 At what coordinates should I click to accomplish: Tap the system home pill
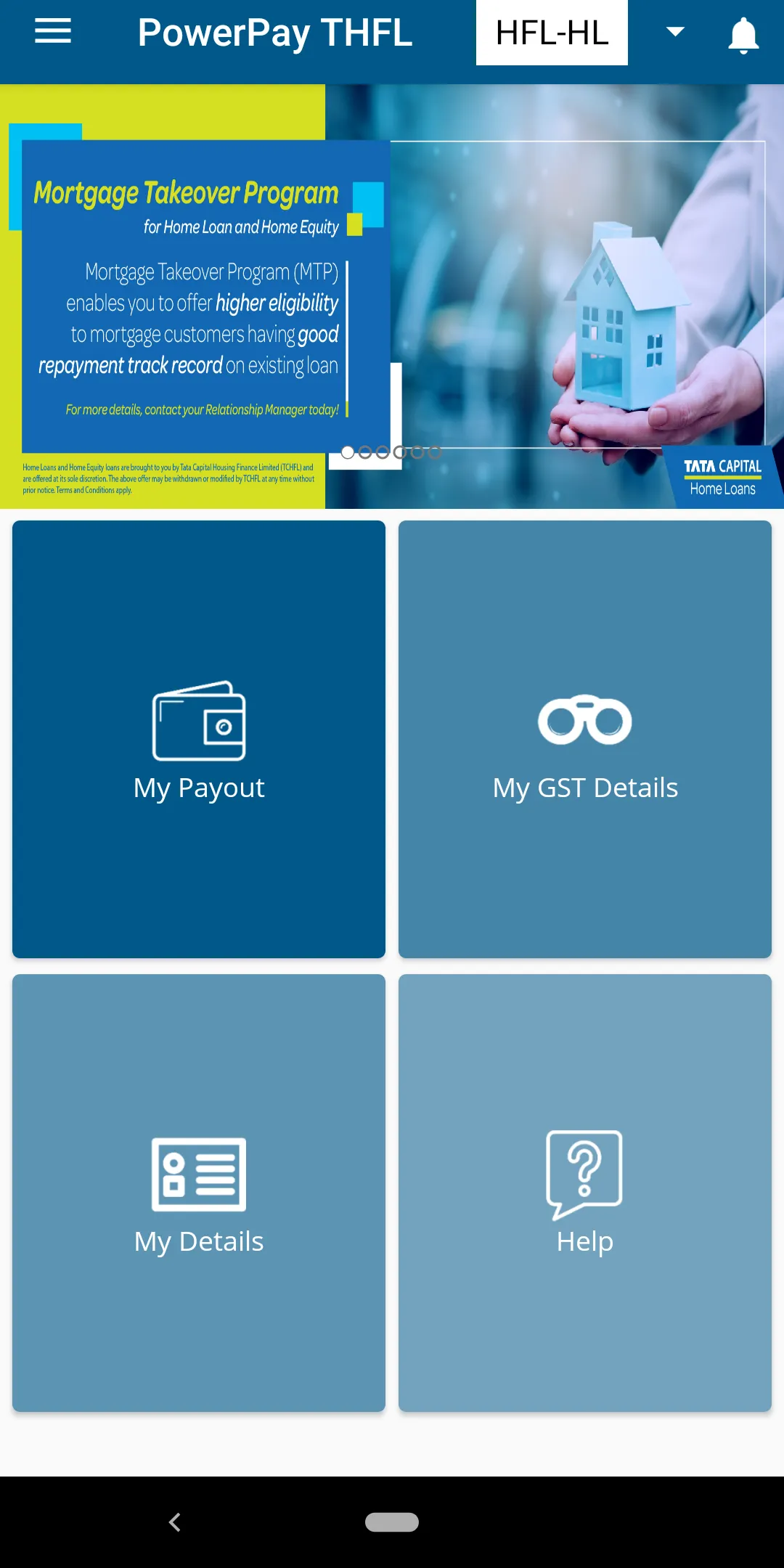[392, 1522]
